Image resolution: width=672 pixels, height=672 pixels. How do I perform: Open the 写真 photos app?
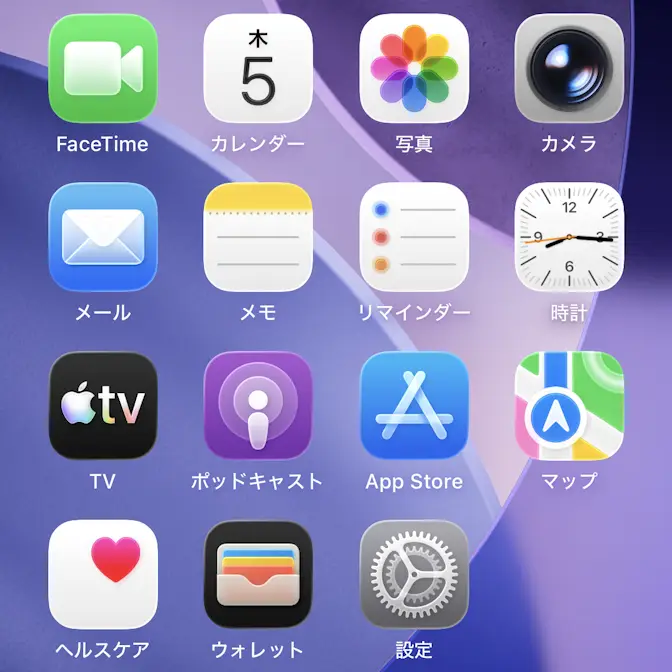click(x=414, y=69)
